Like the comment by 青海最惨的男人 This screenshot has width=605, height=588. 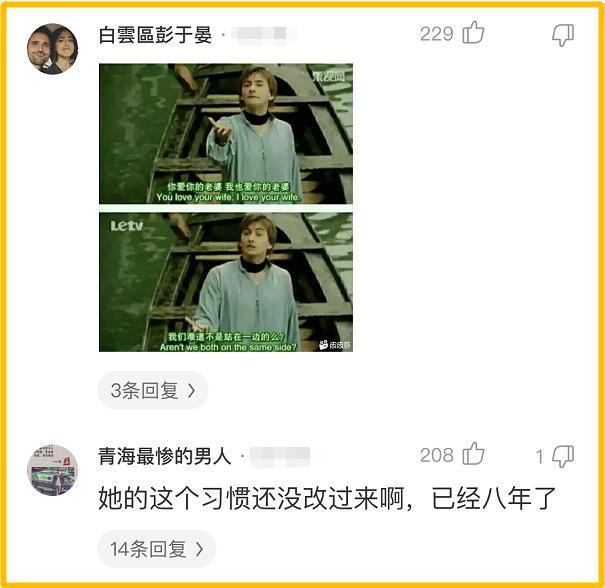click(x=473, y=455)
